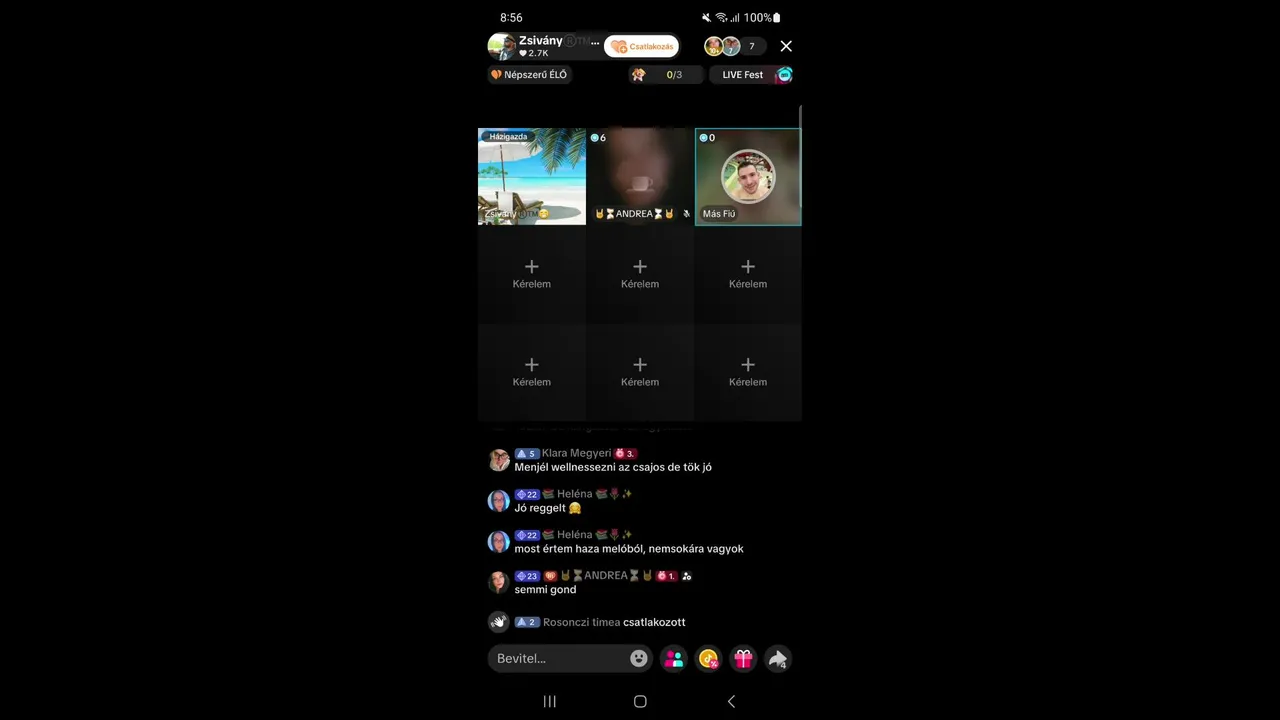Select ANDREA's guest tile
The height and width of the screenshot is (720, 1280).
click(640, 176)
